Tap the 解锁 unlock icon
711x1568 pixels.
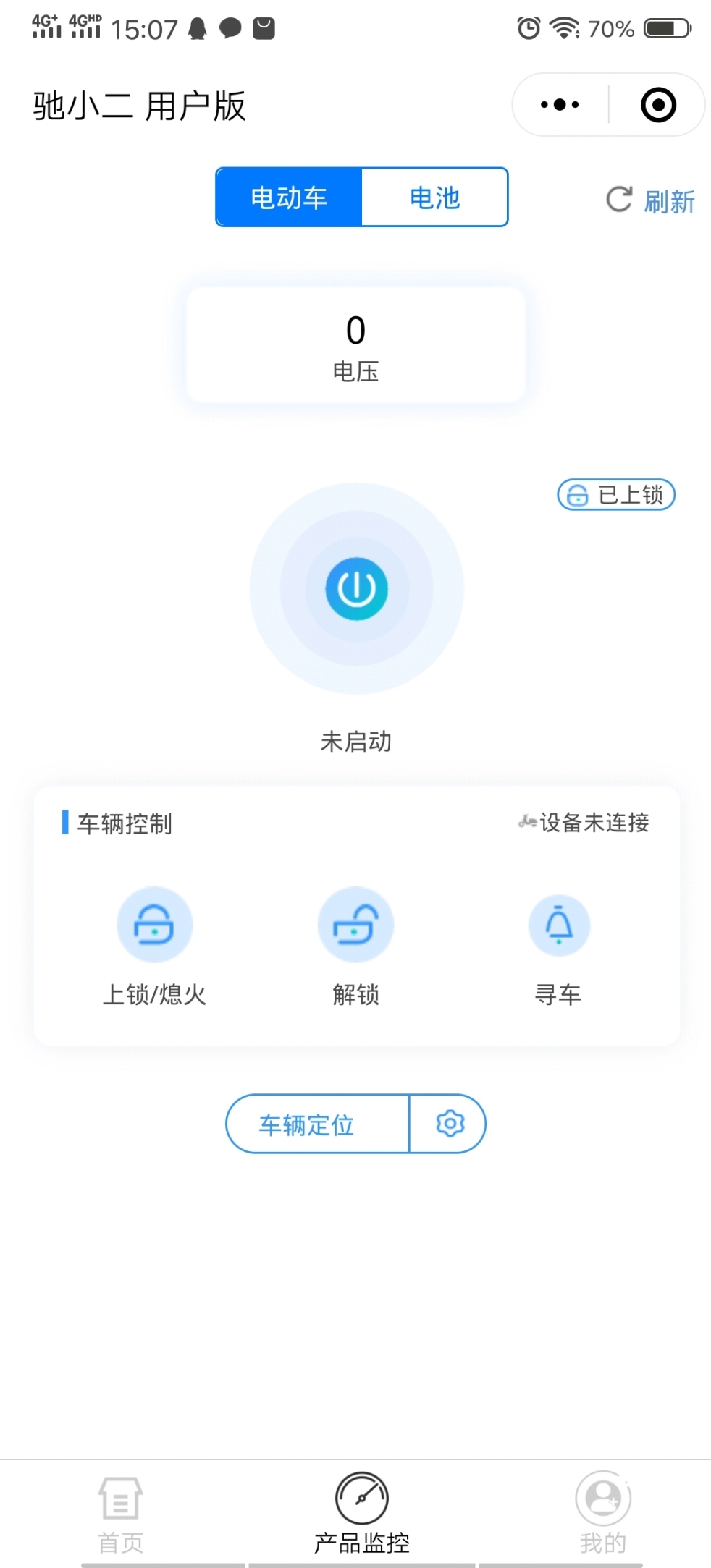(355, 925)
